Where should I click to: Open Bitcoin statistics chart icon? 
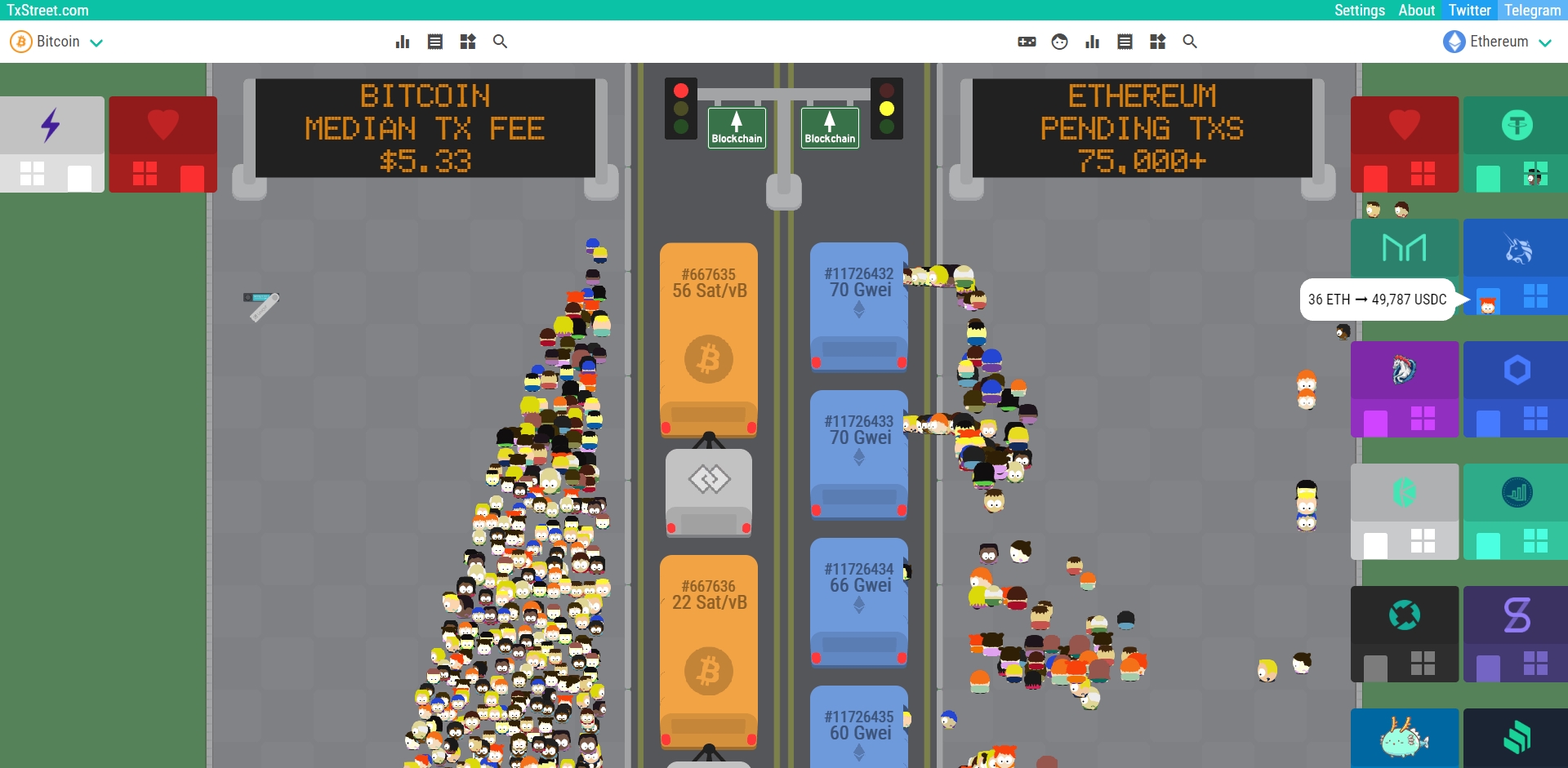[x=403, y=42]
